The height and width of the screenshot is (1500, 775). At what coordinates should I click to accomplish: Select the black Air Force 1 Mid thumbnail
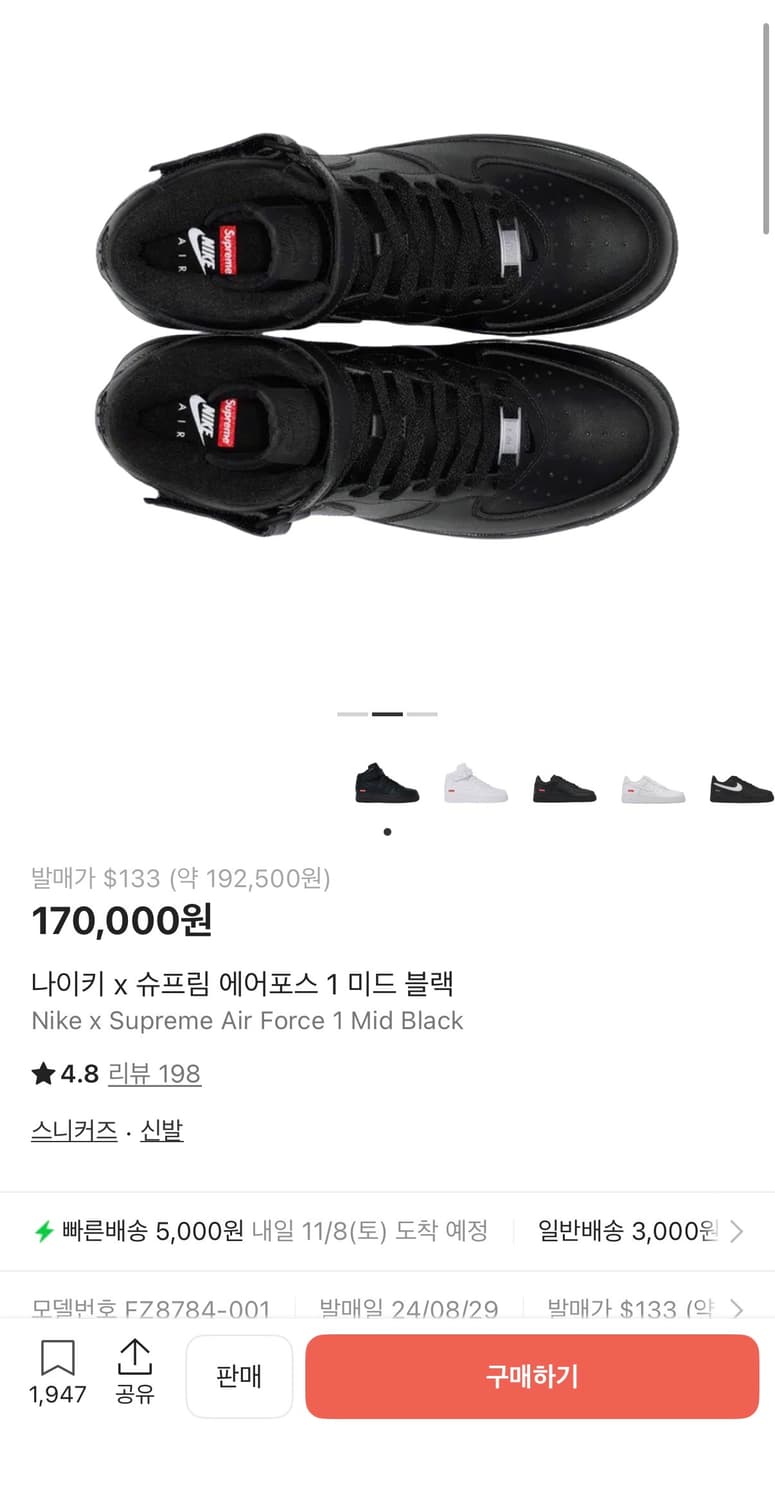click(x=387, y=785)
